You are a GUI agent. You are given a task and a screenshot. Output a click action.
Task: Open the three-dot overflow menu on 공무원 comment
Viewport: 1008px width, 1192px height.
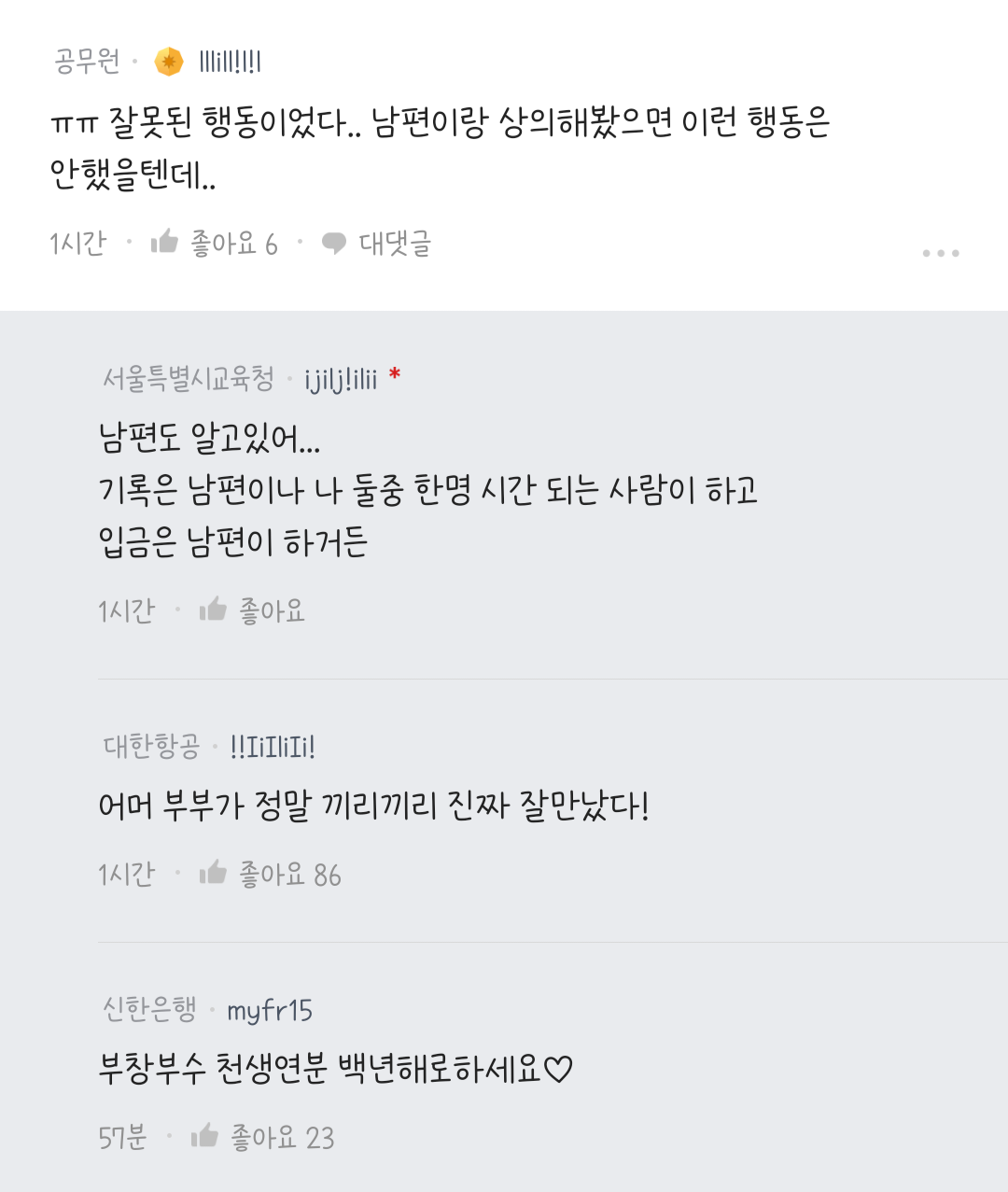940,253
